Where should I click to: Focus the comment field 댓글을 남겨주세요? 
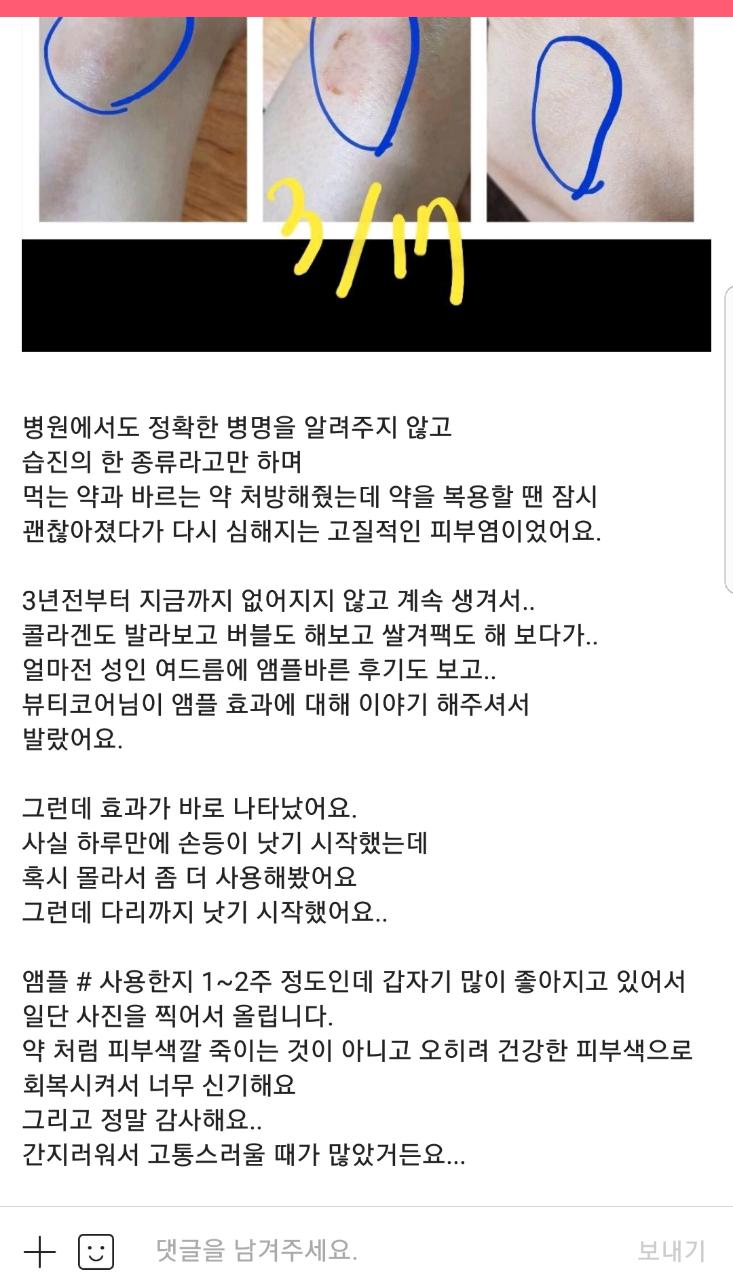pos(380,1250)
